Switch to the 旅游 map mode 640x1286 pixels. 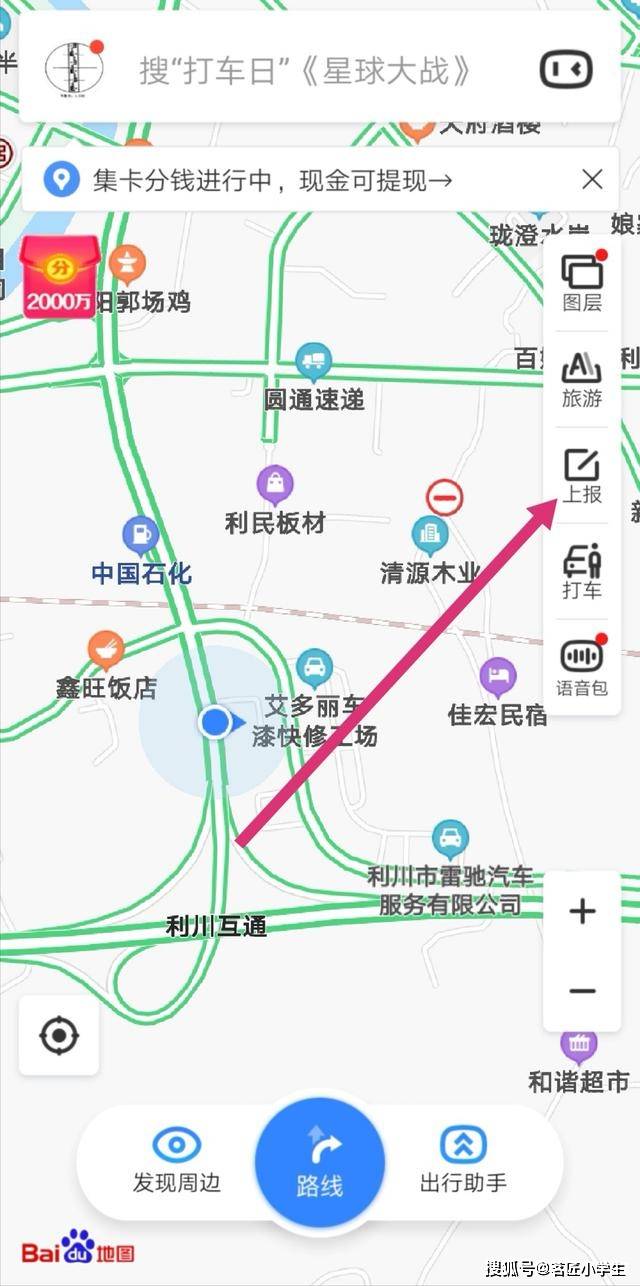(582, 380)
